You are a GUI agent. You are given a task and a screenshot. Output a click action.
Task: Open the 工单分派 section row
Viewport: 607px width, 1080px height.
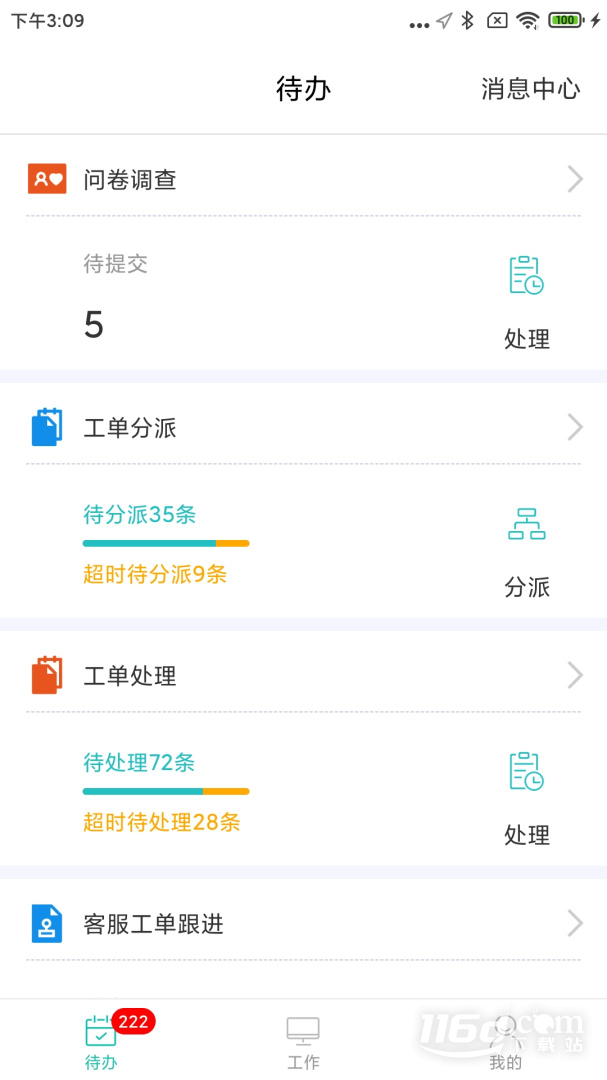coord(303,428)
